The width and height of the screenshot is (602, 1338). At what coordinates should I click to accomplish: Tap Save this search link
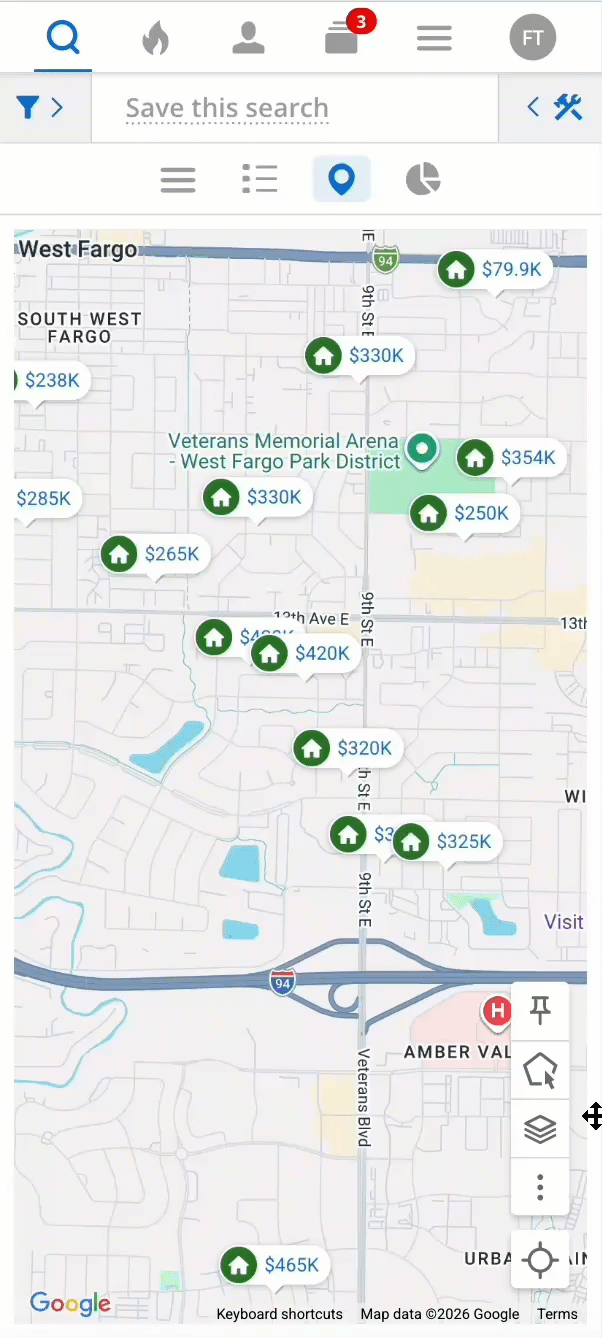point(227,108)
